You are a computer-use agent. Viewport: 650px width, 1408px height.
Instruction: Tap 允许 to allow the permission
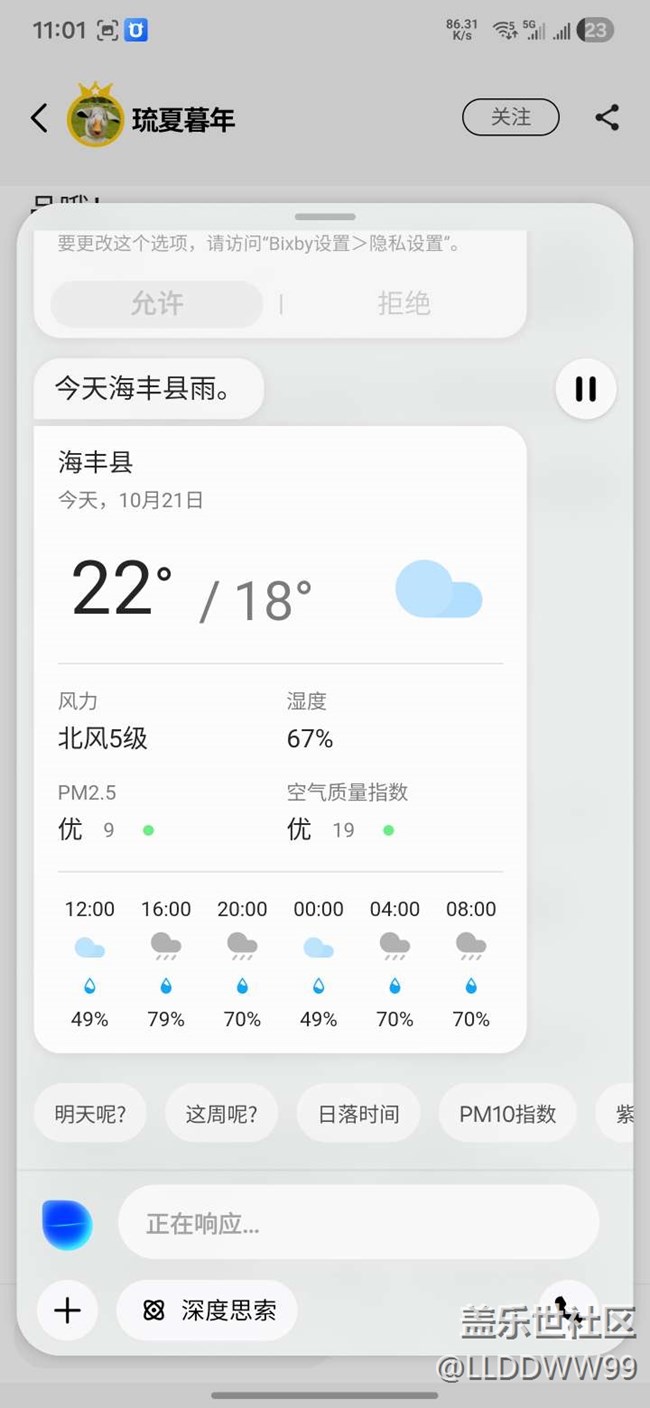pyautogui.click(x=157, y=303)
